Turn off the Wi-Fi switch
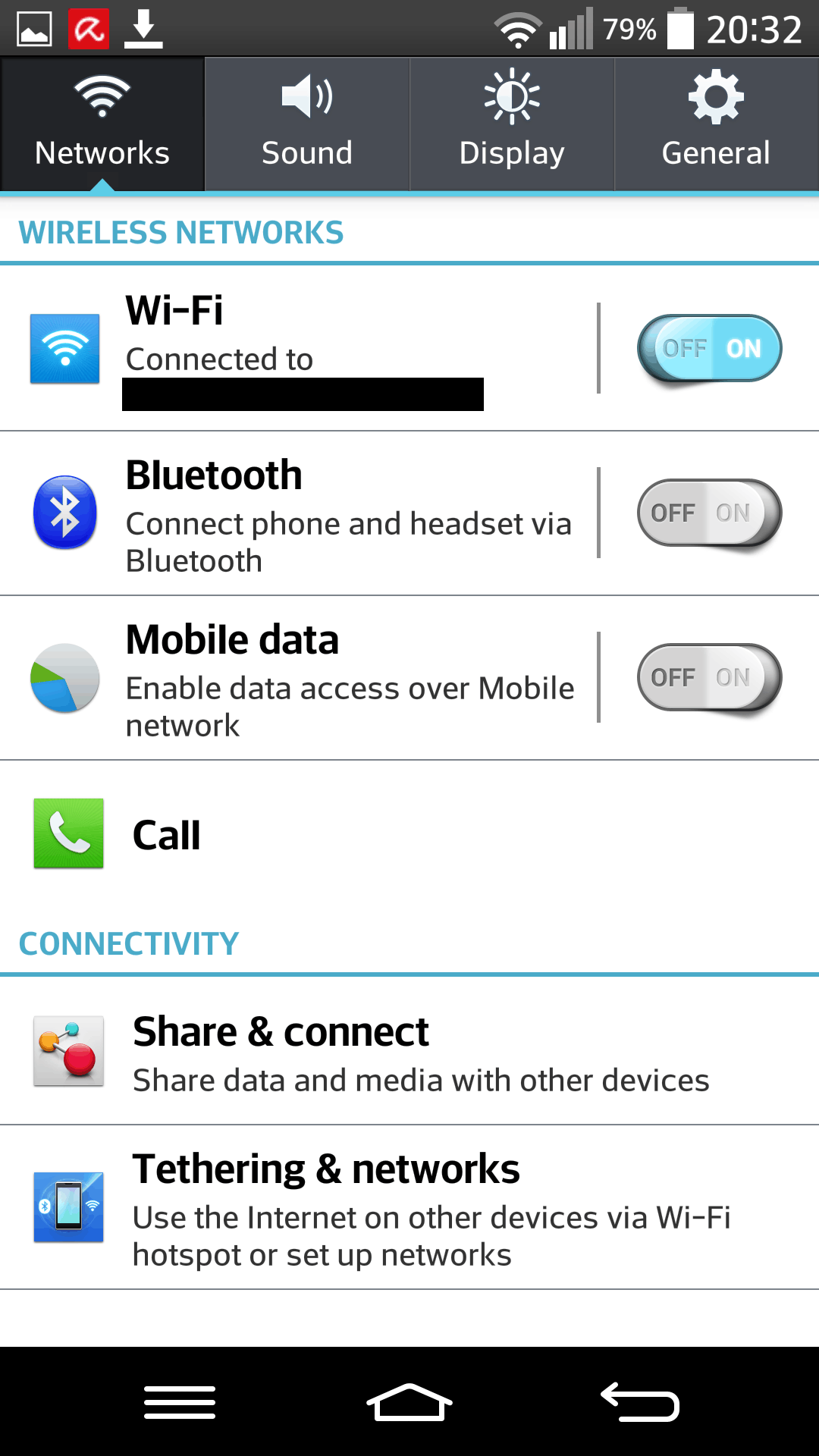 pos(709,348)
